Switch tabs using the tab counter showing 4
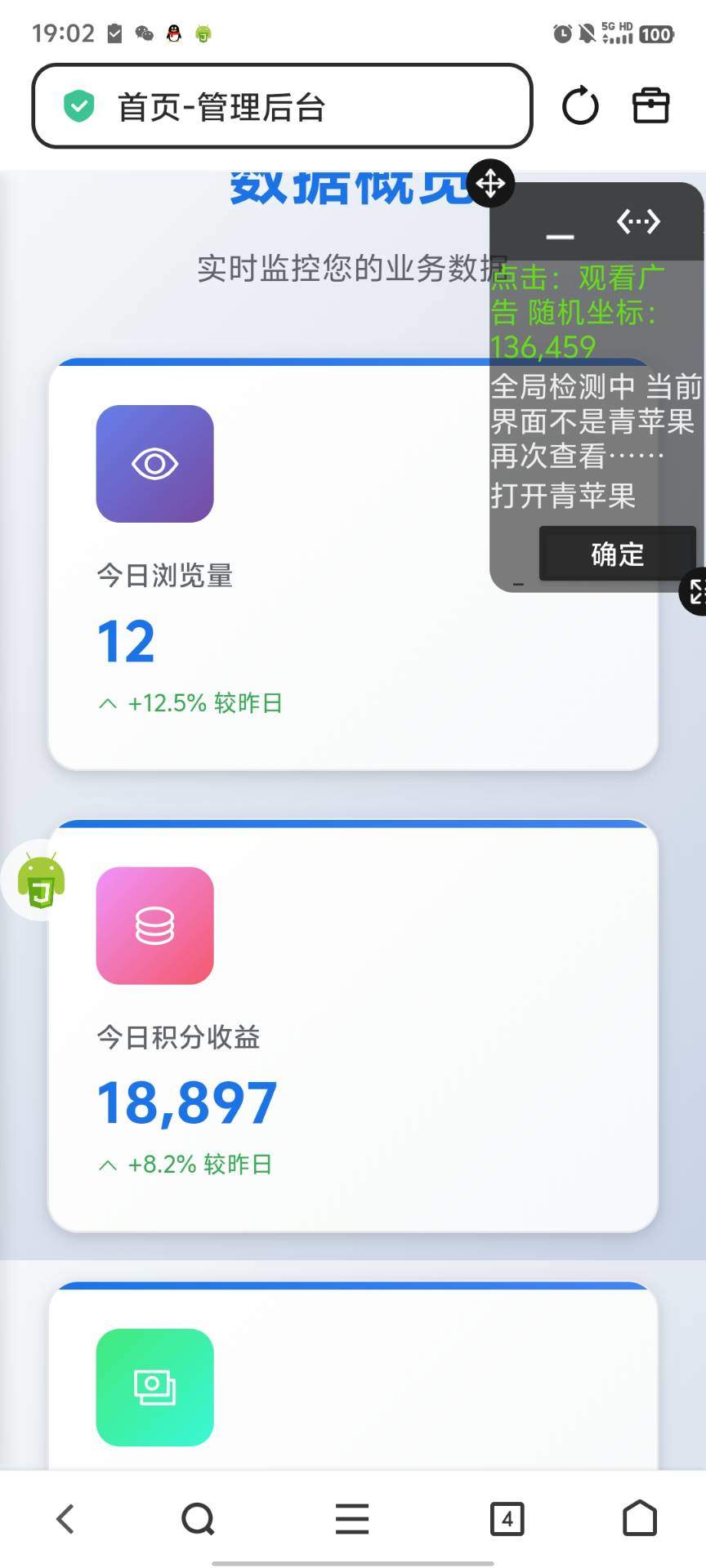The image size is (706, 1568). 507,1519
